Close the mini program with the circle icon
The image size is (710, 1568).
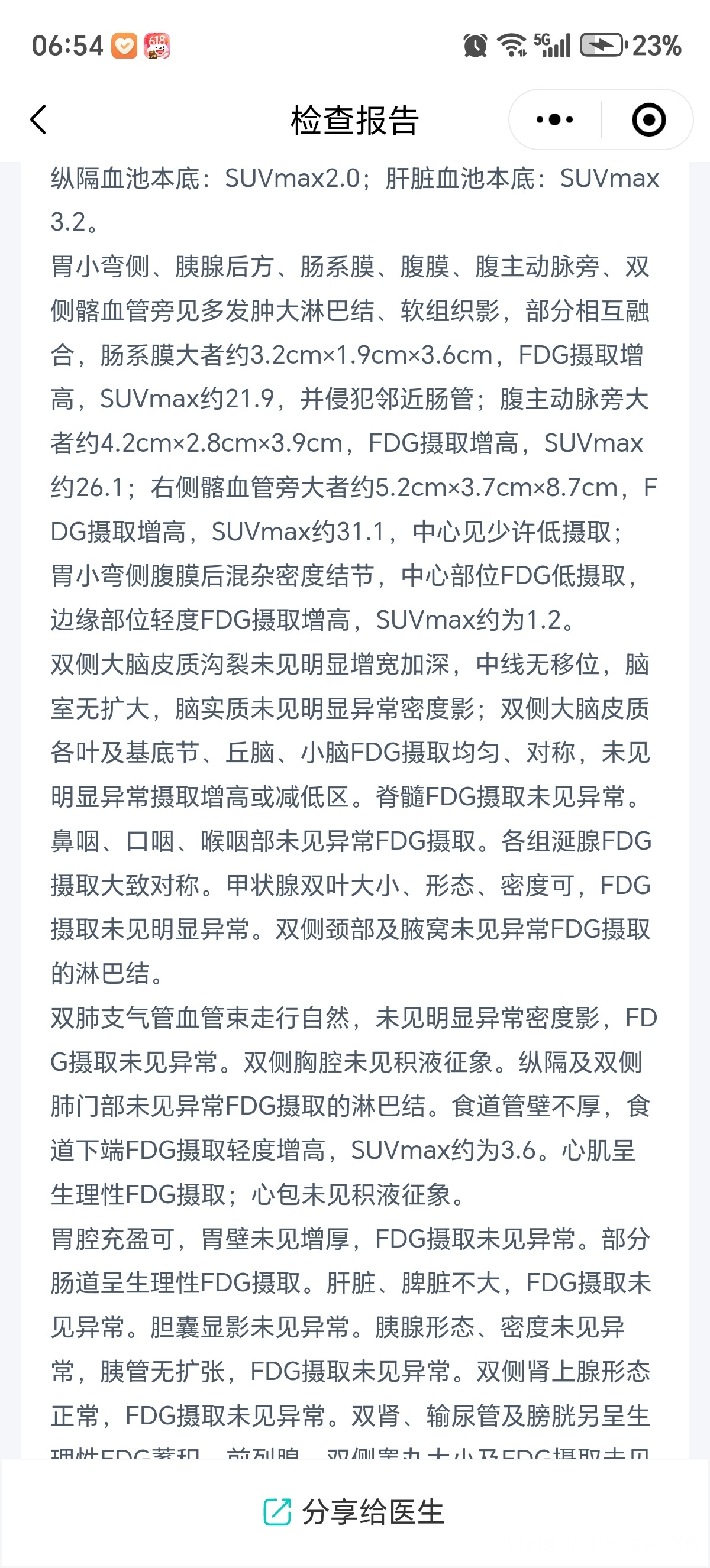point(648,119)
